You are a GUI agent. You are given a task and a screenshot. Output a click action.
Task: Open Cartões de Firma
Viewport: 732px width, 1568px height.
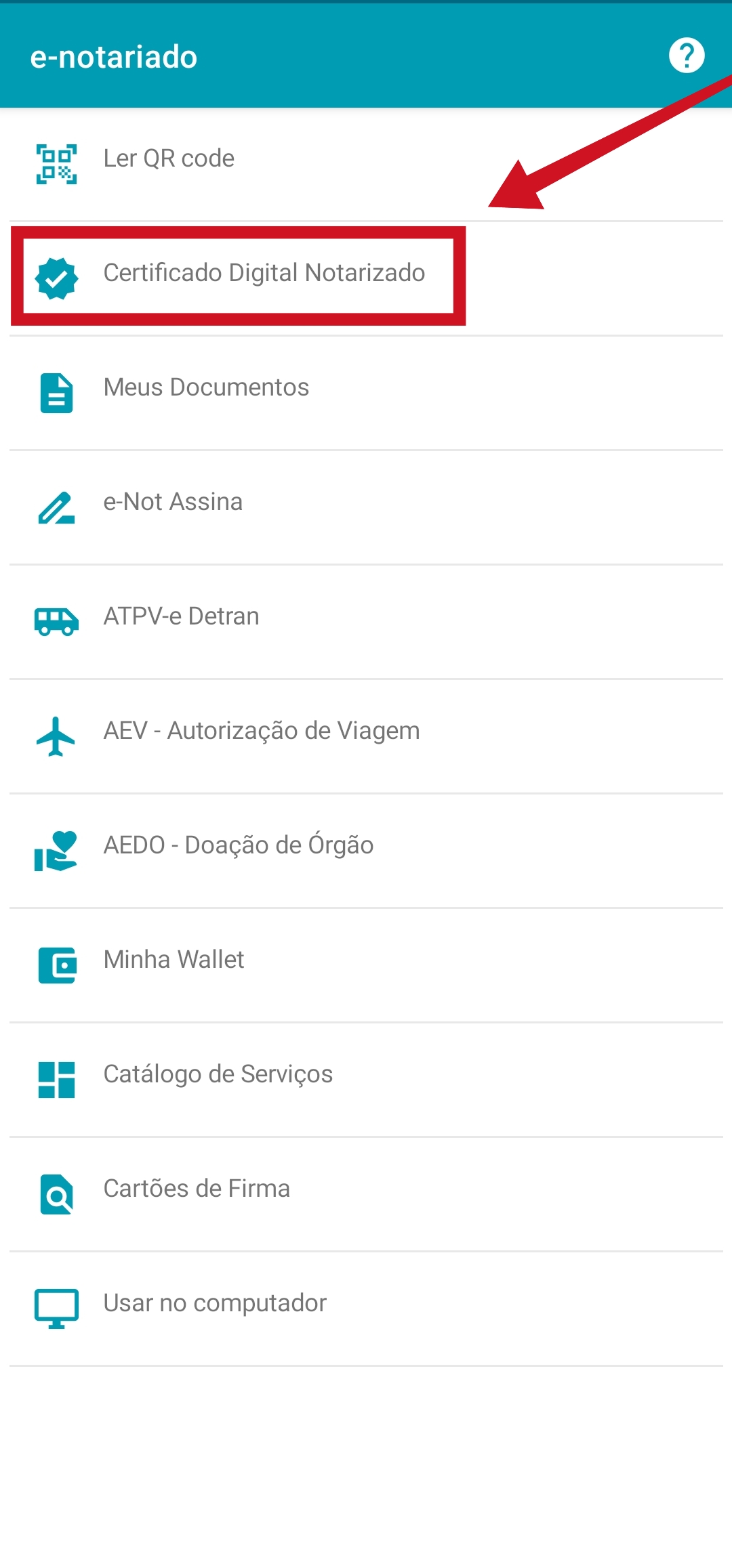[197, 1189]
